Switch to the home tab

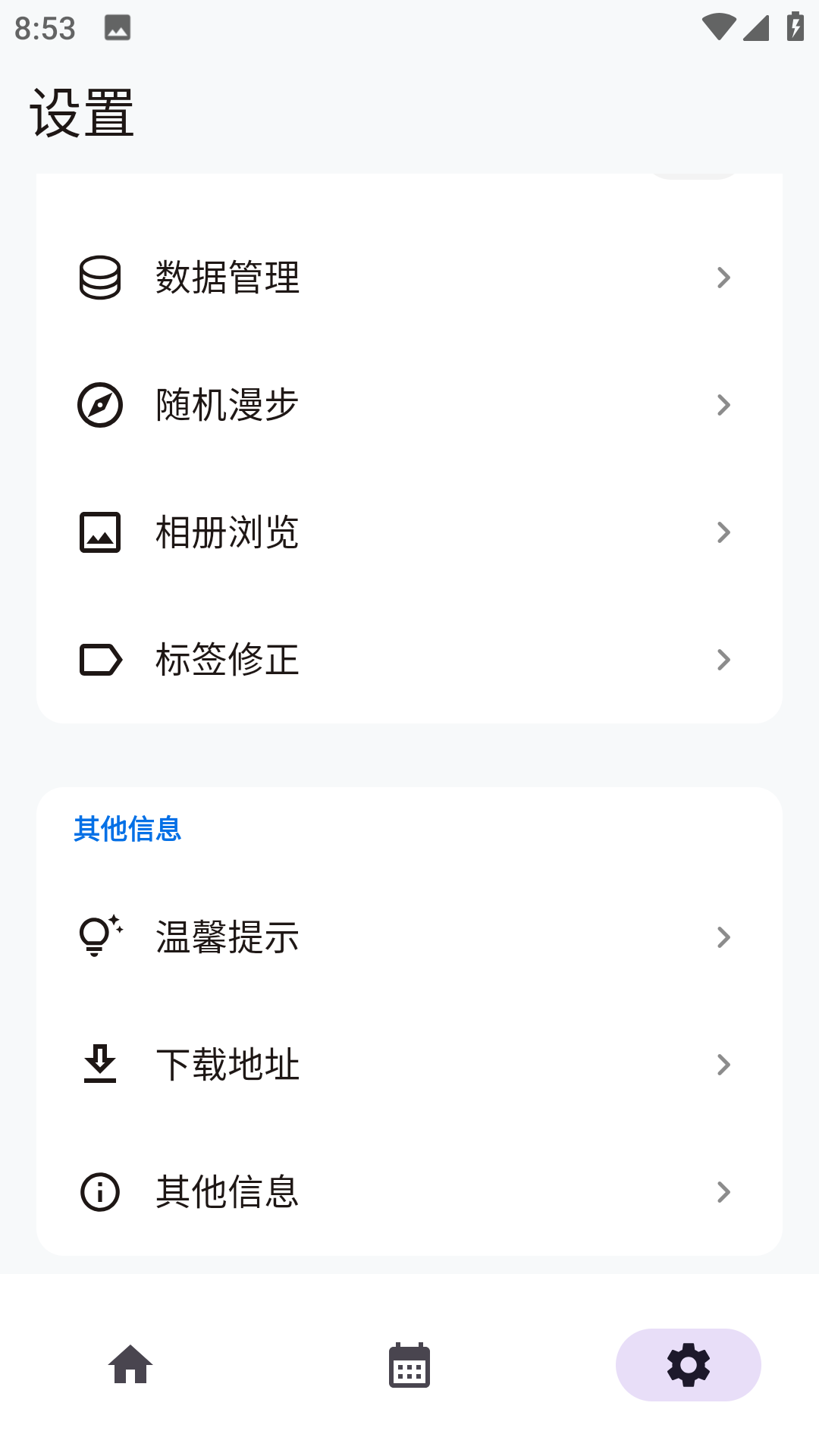(x=130, y=1365)
